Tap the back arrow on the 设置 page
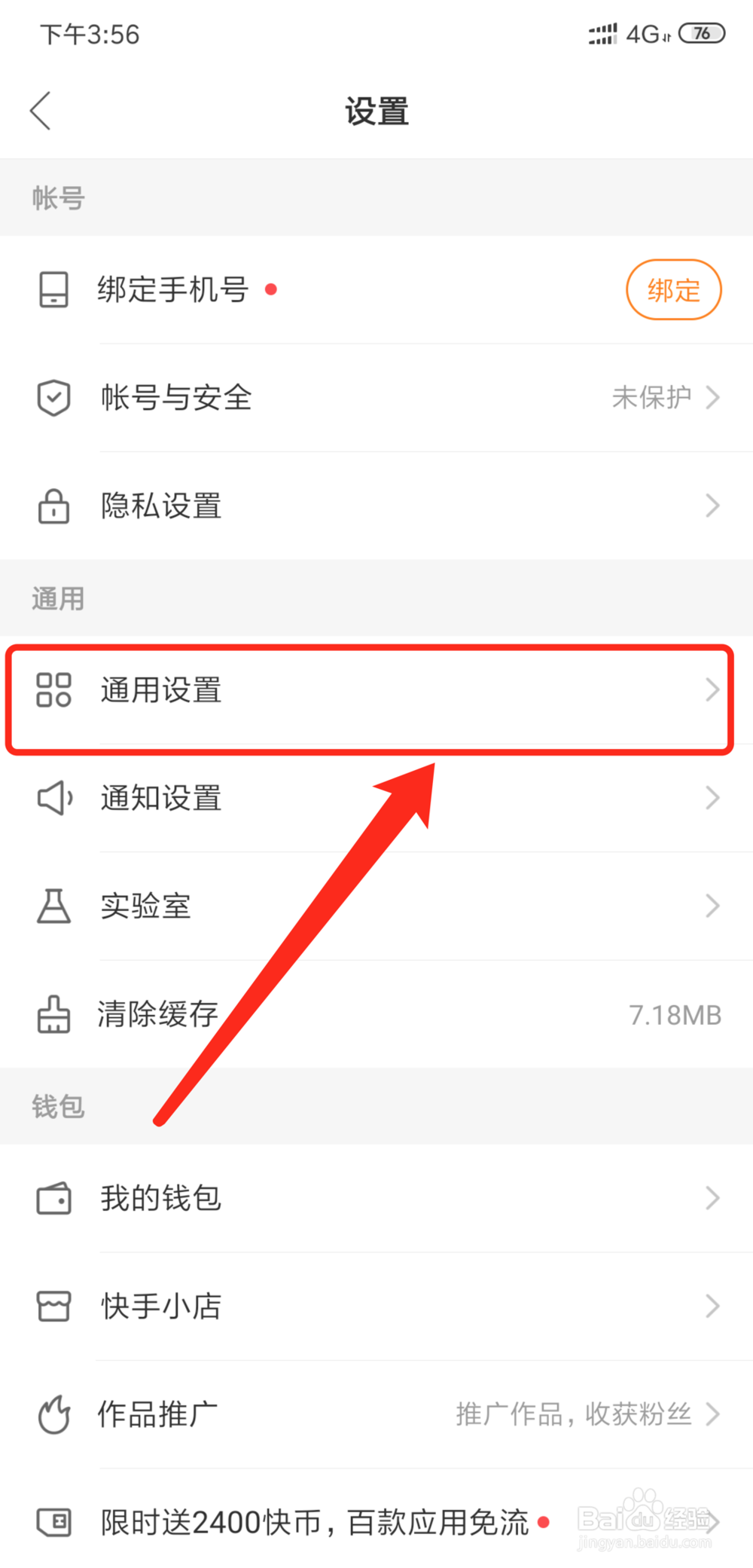This screenshot has width=753, height=1568. pyautogui.click(x=41, y=109)
